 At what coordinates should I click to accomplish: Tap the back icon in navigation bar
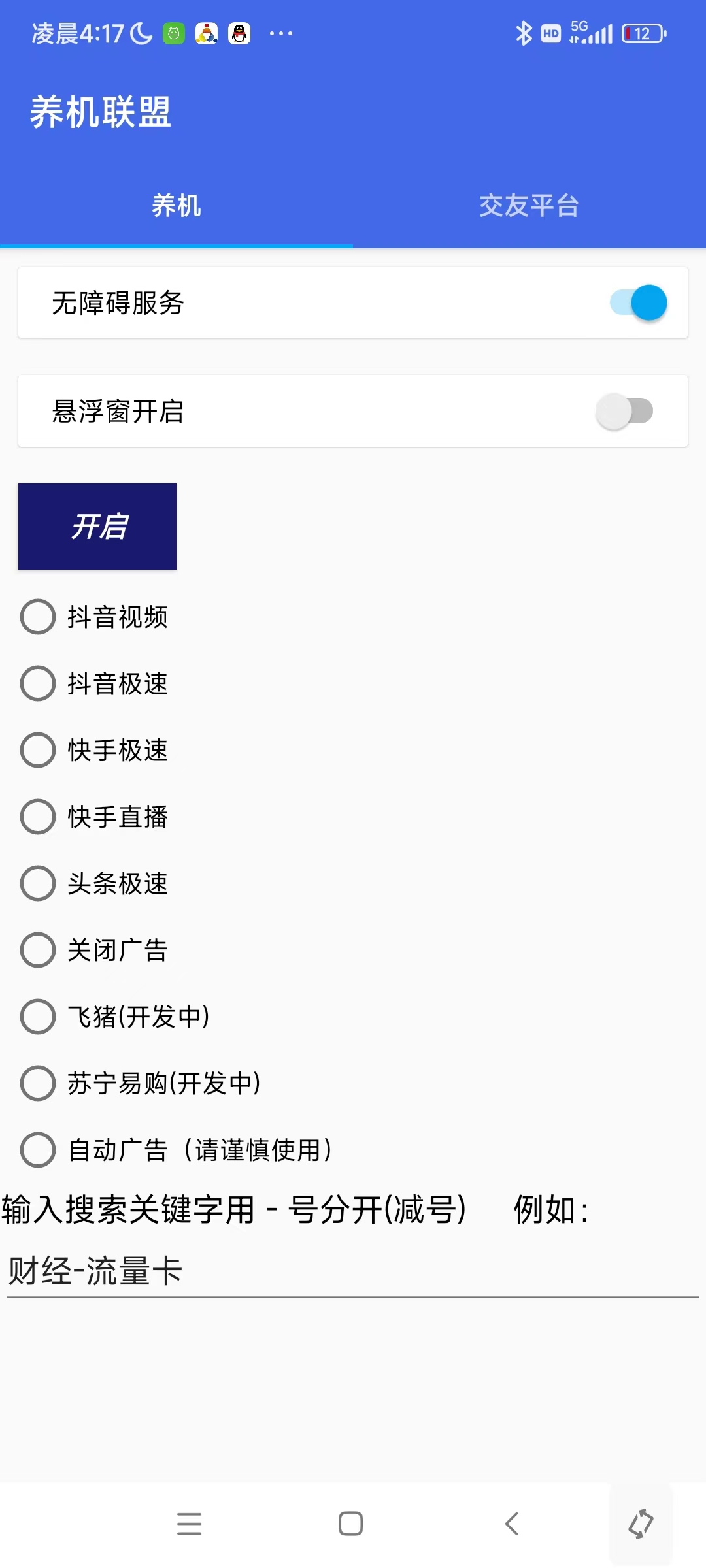(x=513, y=1525)
